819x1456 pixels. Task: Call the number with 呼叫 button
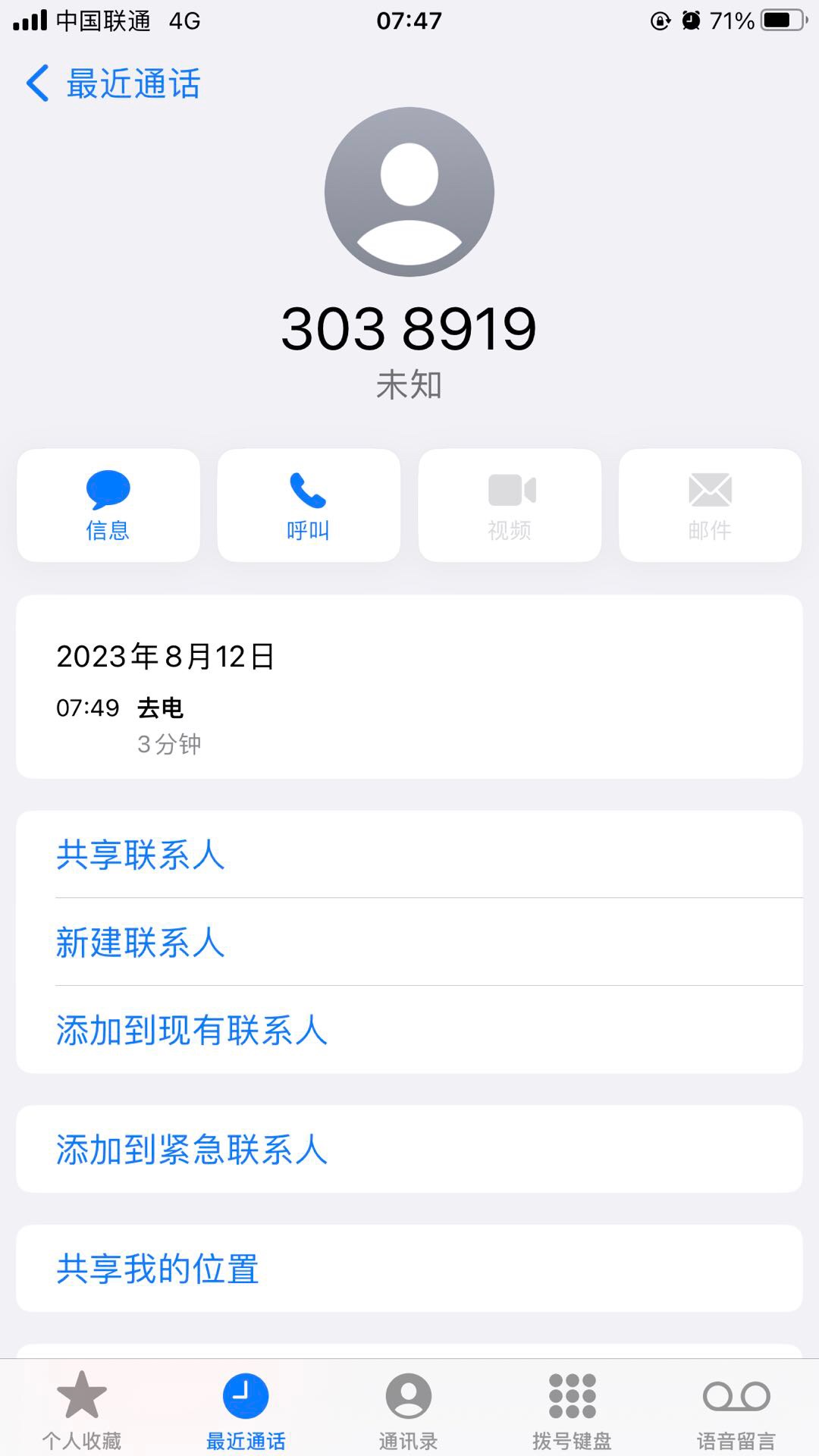click(309, 505)
